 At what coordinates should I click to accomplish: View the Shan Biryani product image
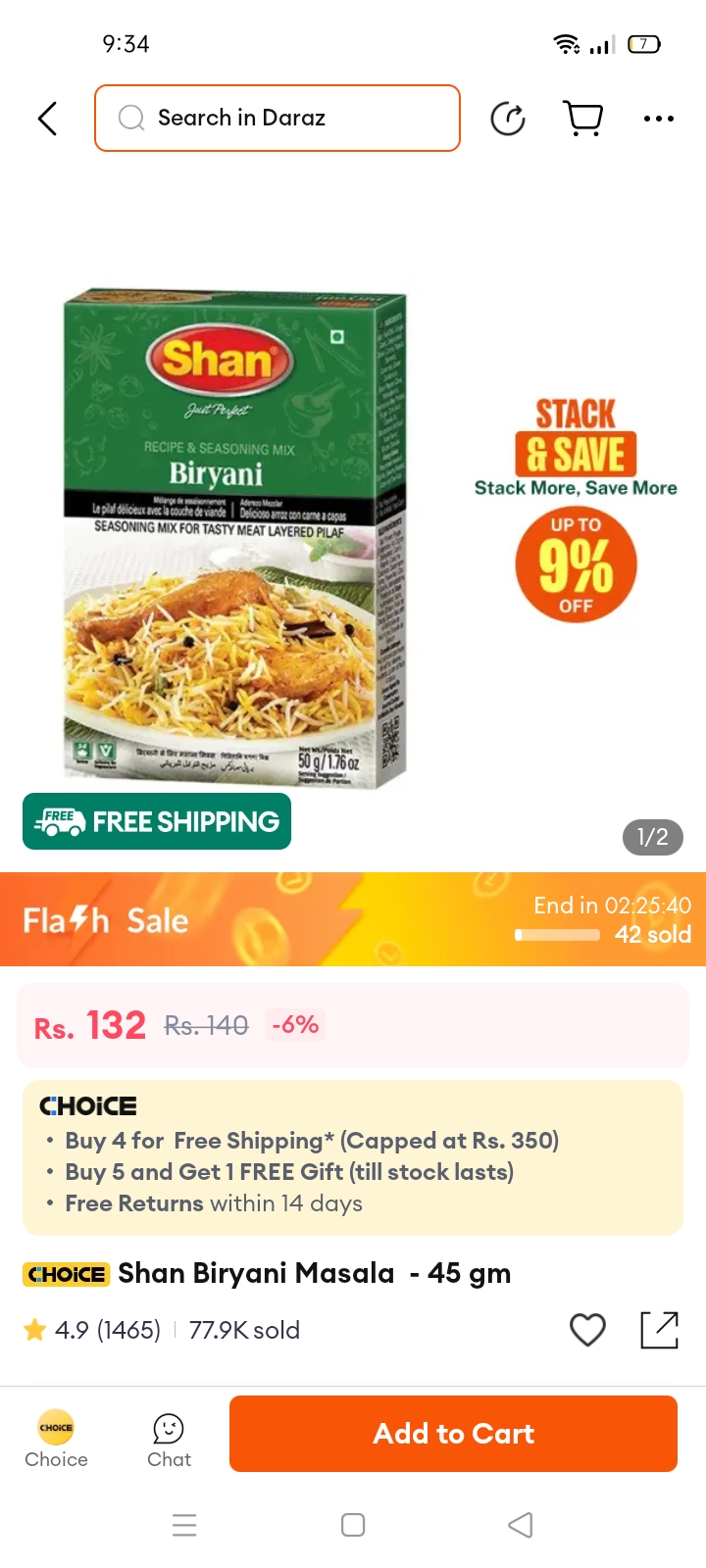click(235, 539)
